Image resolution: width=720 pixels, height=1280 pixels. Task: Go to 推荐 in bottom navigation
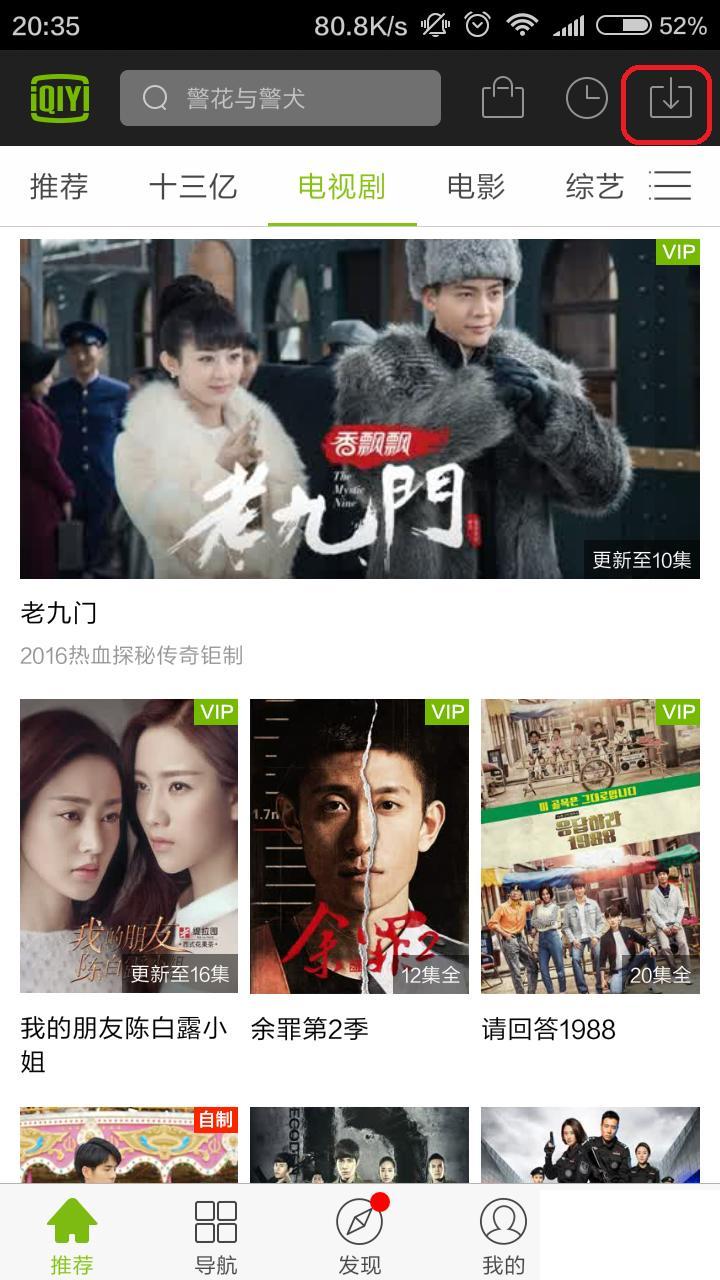point(72,1236)
